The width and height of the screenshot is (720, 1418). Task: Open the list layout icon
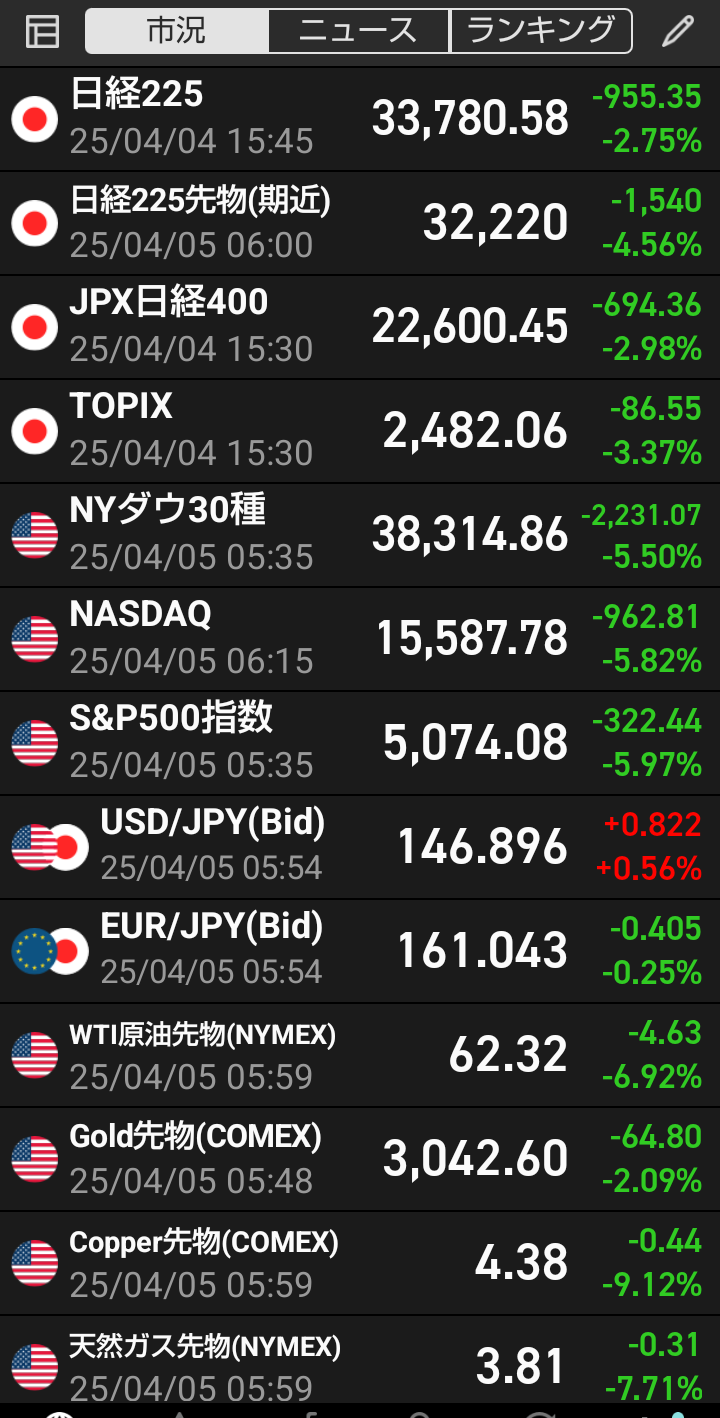click(42, 32)
